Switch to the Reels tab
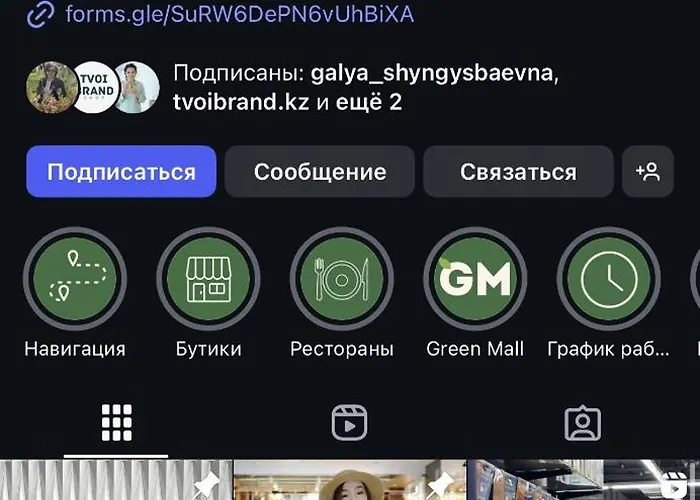Viewport: 700px width, 500px height. click(349, 423)
